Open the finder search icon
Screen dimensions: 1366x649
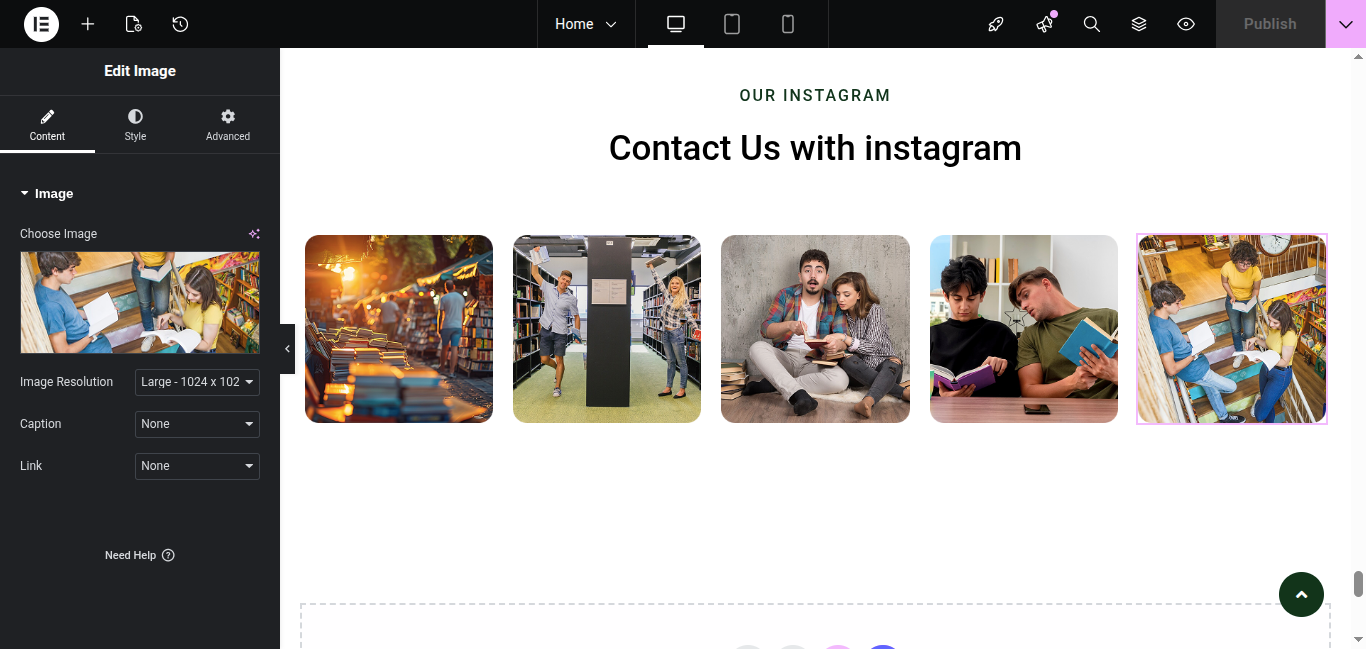pos(1092,24)
